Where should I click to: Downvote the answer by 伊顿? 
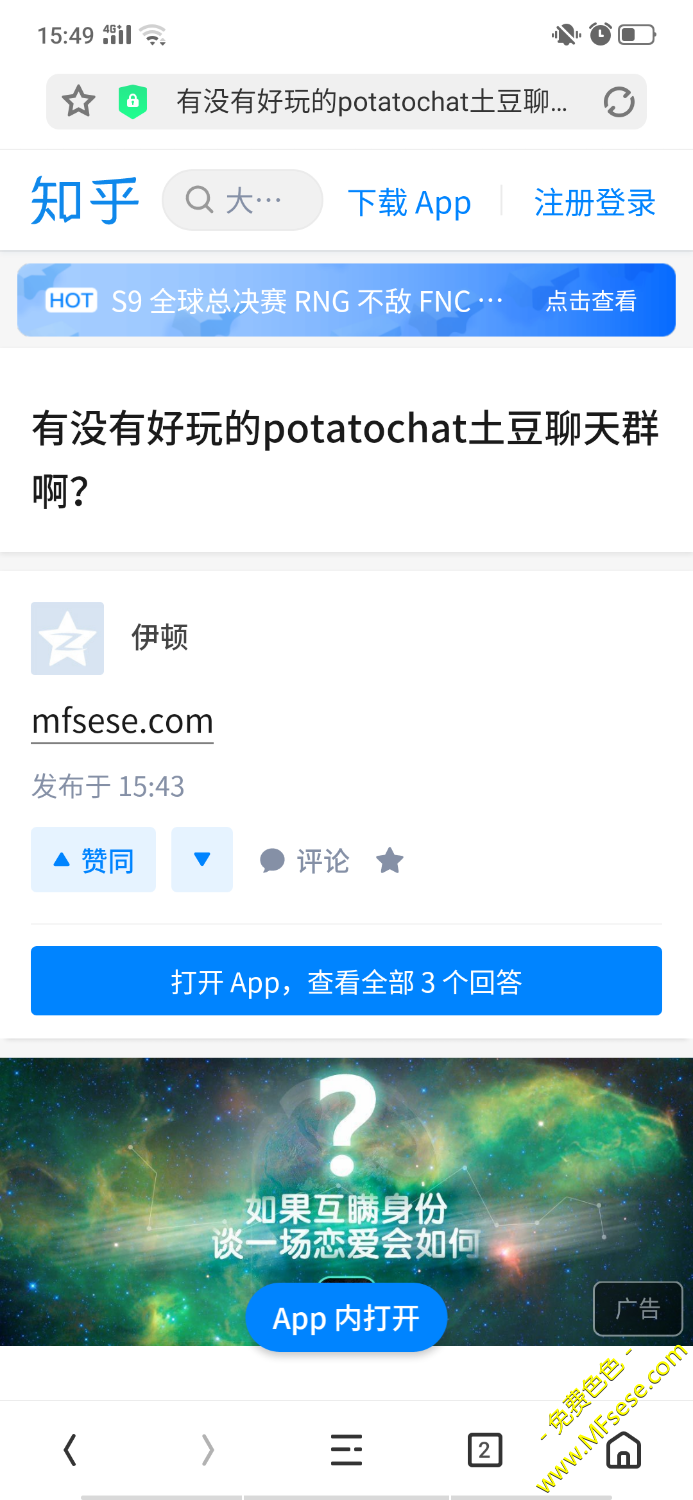(202, 860)
